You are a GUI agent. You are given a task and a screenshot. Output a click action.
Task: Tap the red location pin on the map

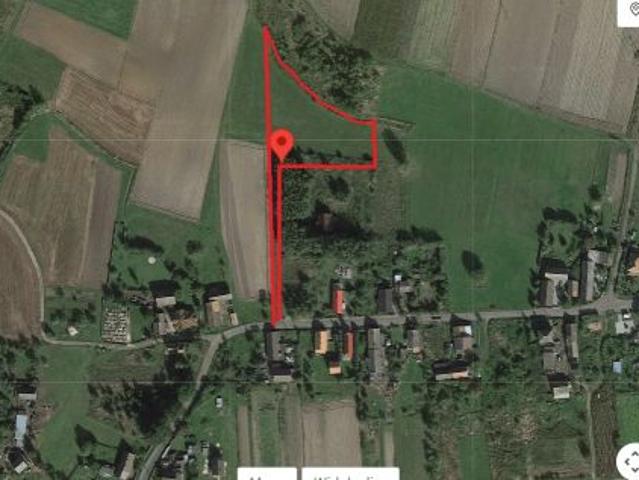click(x=281, y=144)
